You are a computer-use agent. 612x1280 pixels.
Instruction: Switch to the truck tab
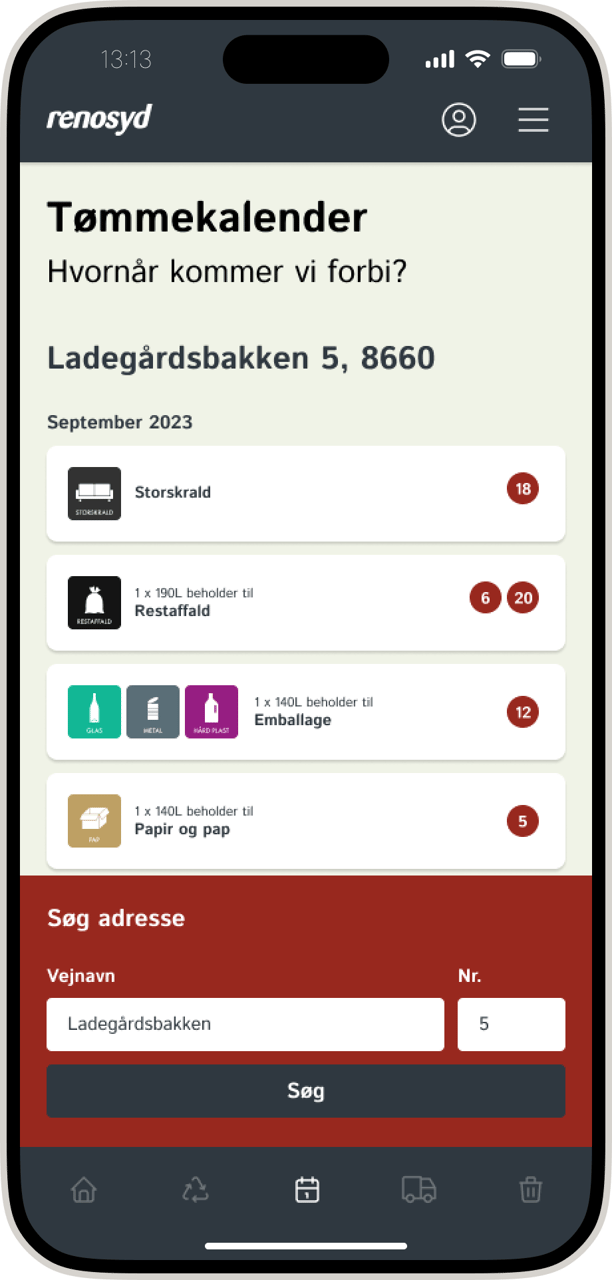[419, 1190]
